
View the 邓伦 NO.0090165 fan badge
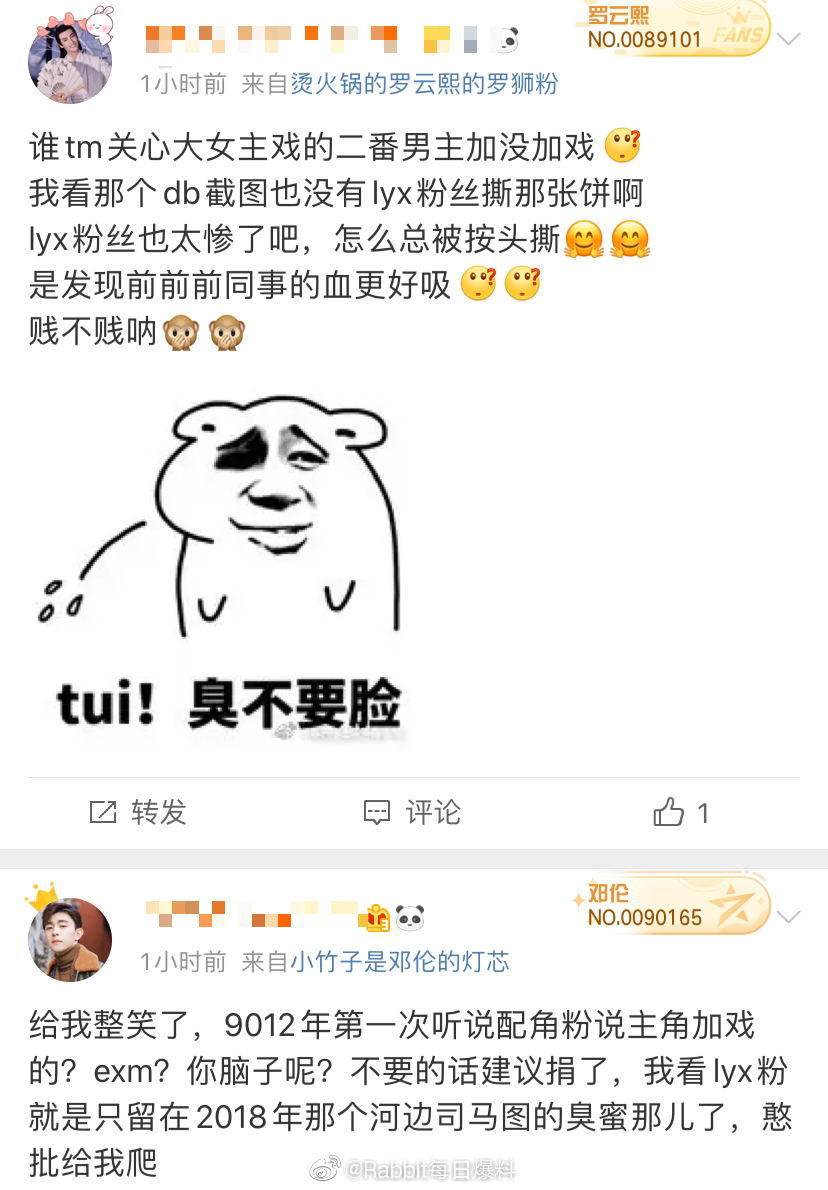click(x=668, y=905)
